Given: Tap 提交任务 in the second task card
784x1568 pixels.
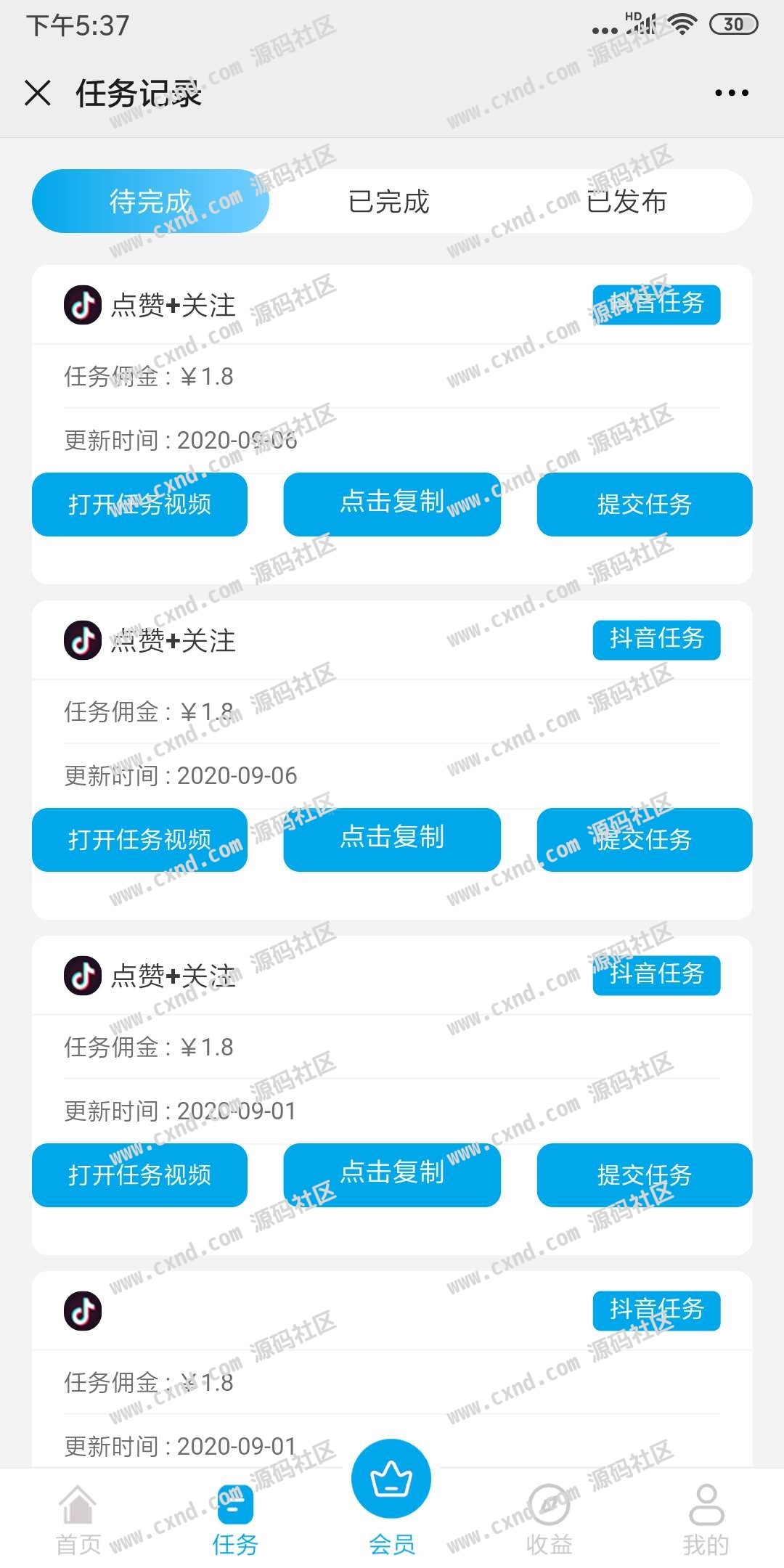Looking at the screenshot, I should point(644,840).
